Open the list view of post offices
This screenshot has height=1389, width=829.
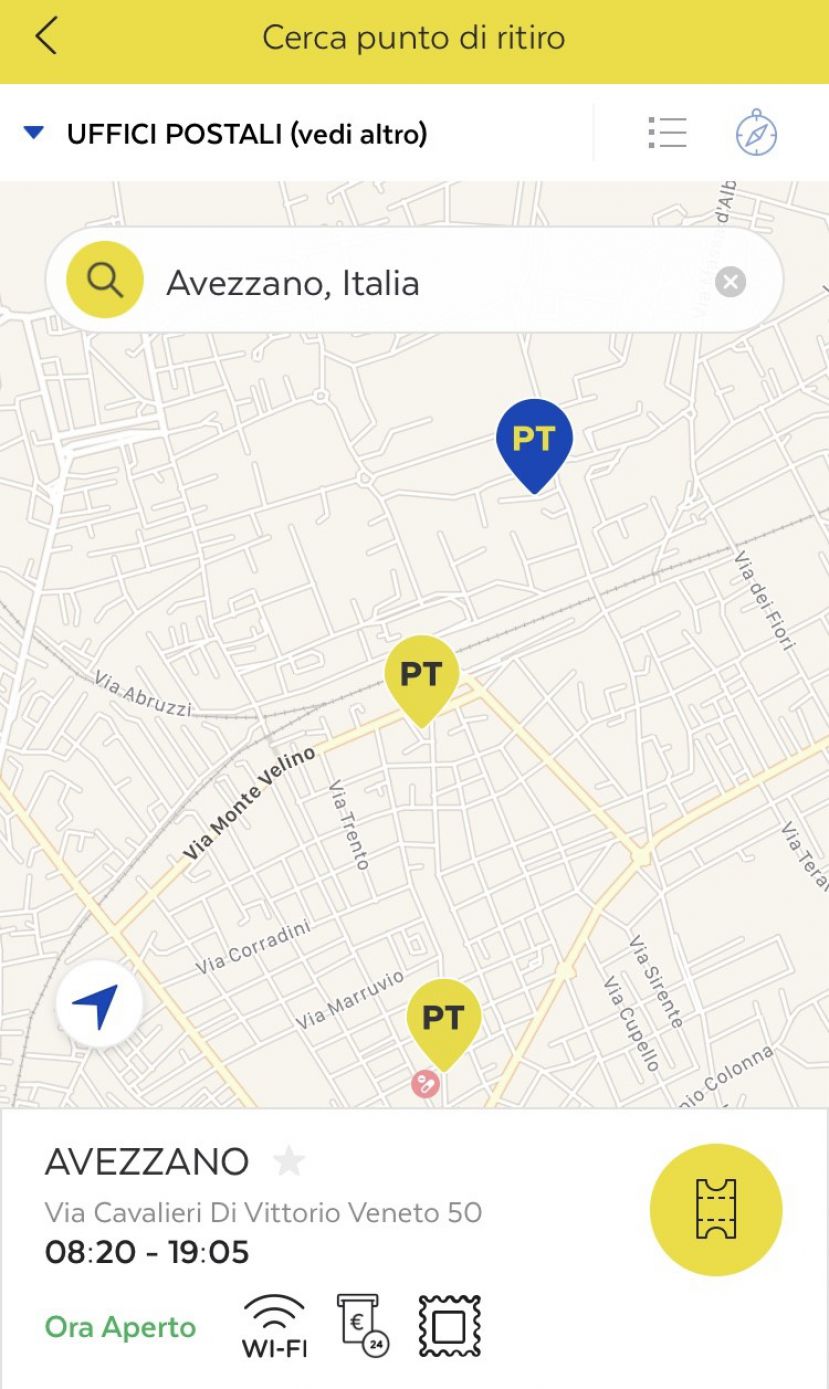coord(667,132)
